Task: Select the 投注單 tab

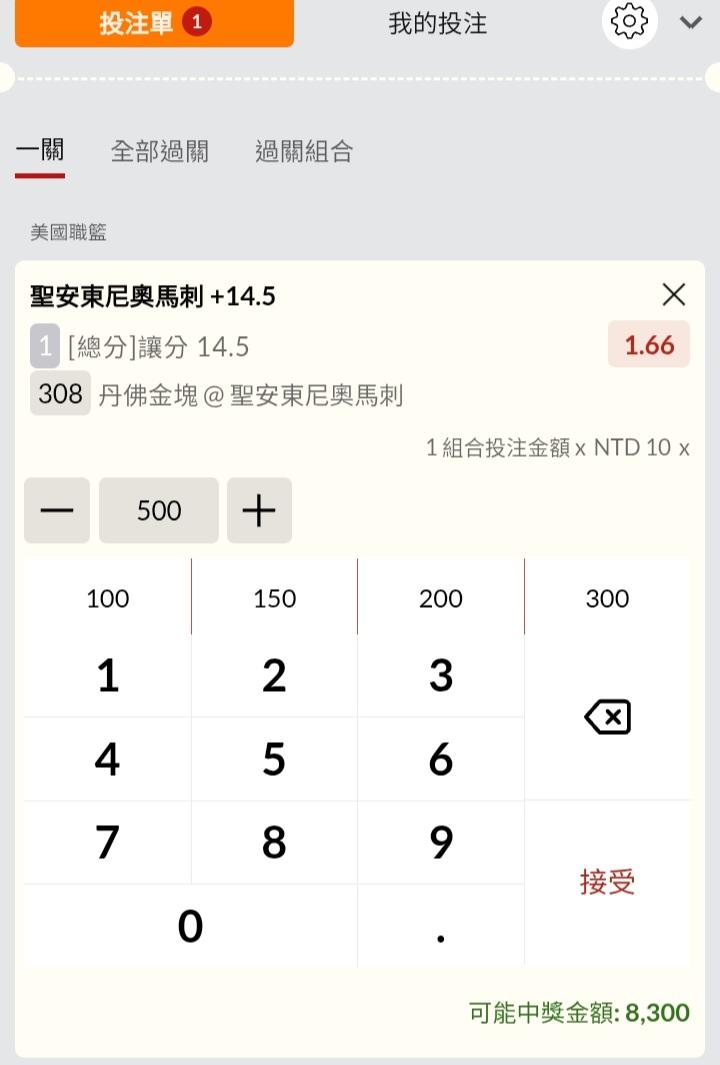Action: (x=154, y=23)
